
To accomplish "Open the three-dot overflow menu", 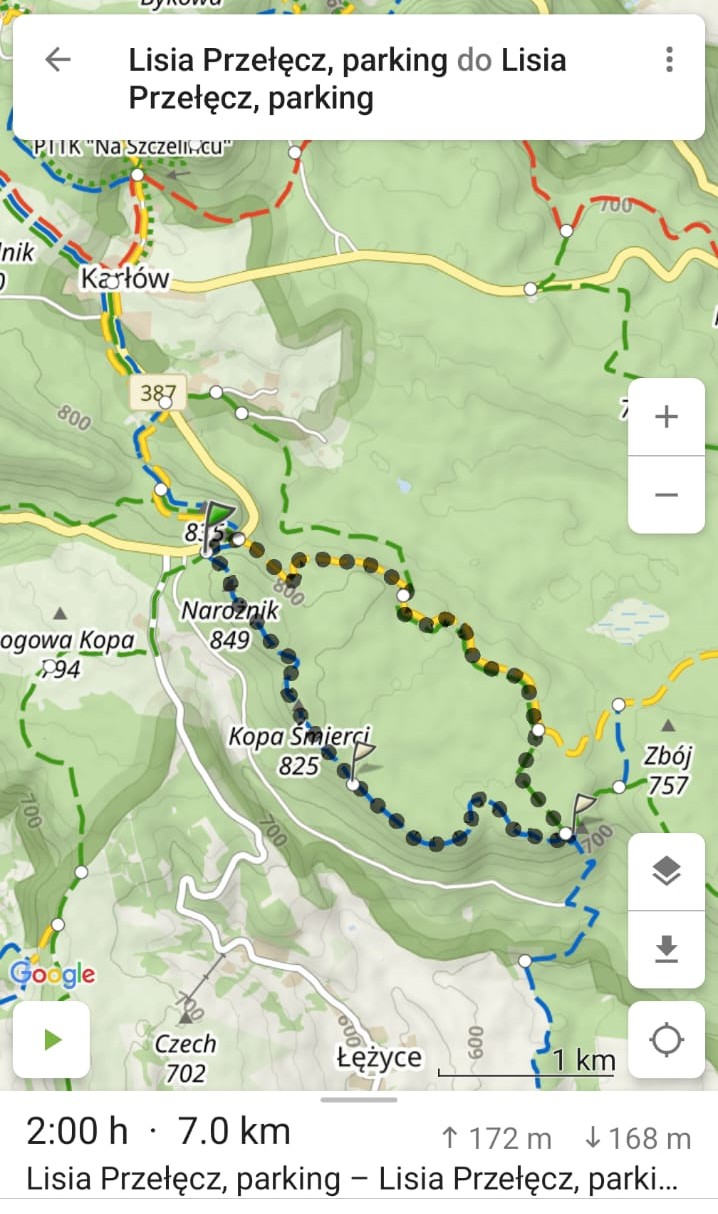I will 669,60.
